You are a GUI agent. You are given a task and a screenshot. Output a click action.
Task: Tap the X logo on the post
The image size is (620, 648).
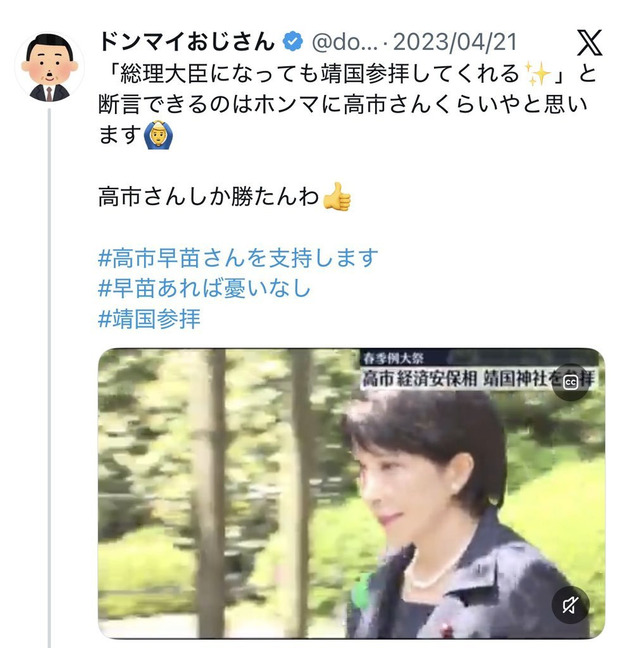pyautogui.click(x=589, y=43)
